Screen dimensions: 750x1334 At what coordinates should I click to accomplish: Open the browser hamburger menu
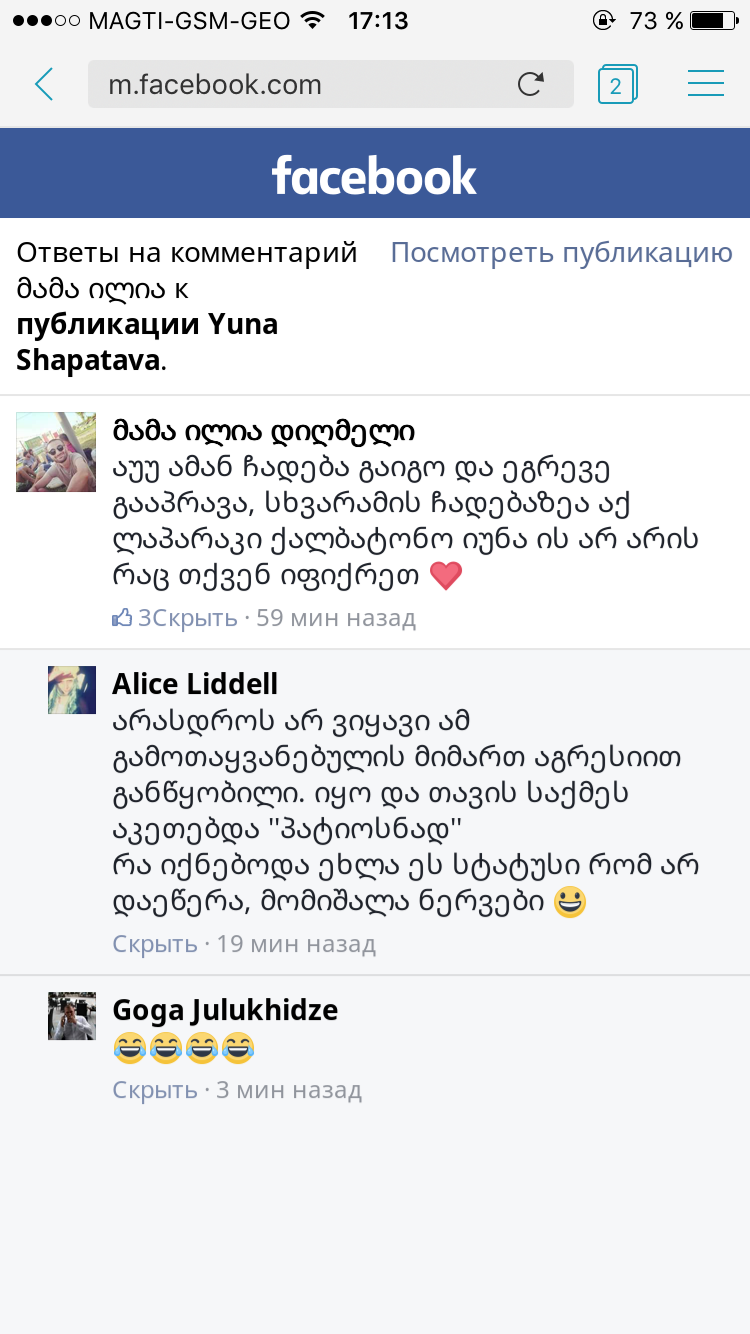coord(705,84)
